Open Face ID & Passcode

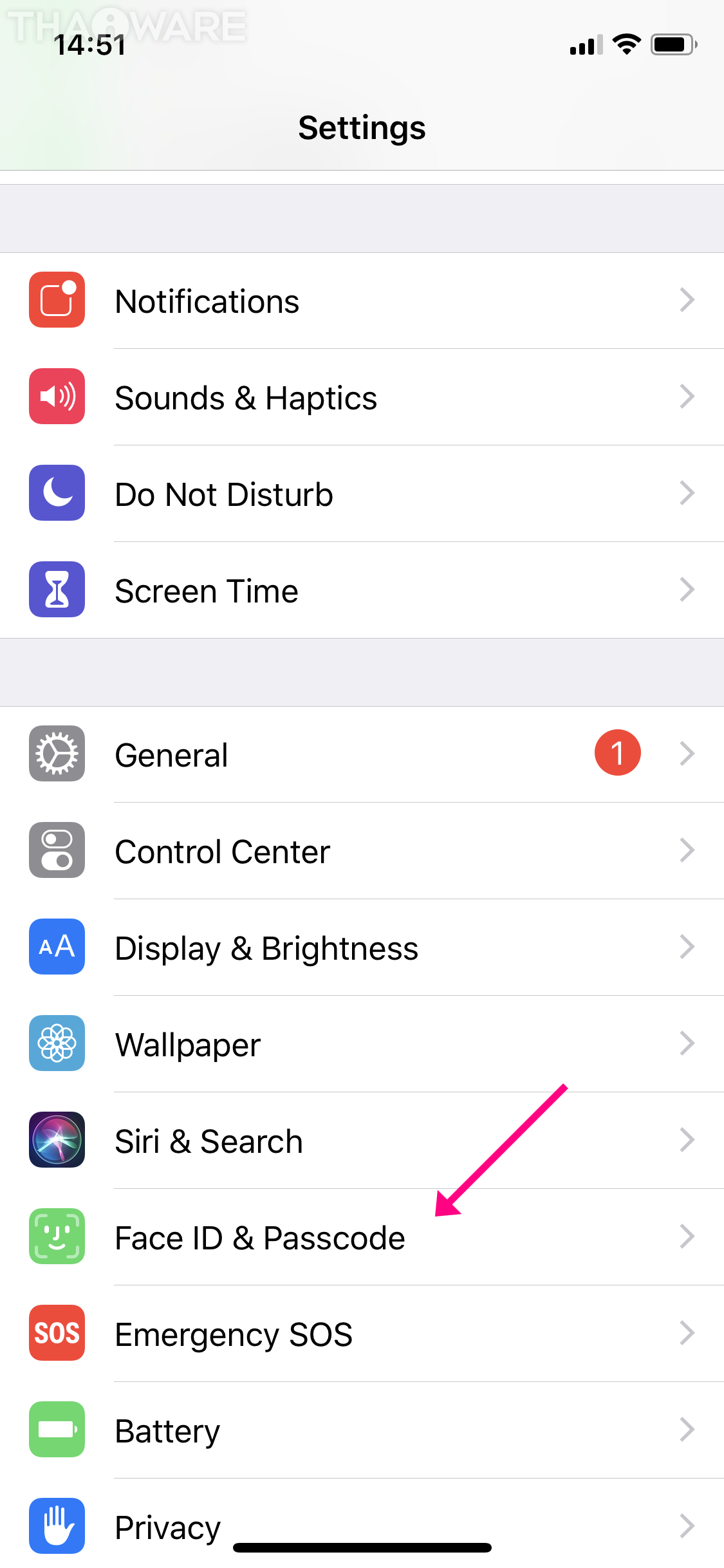(360, 1237)
